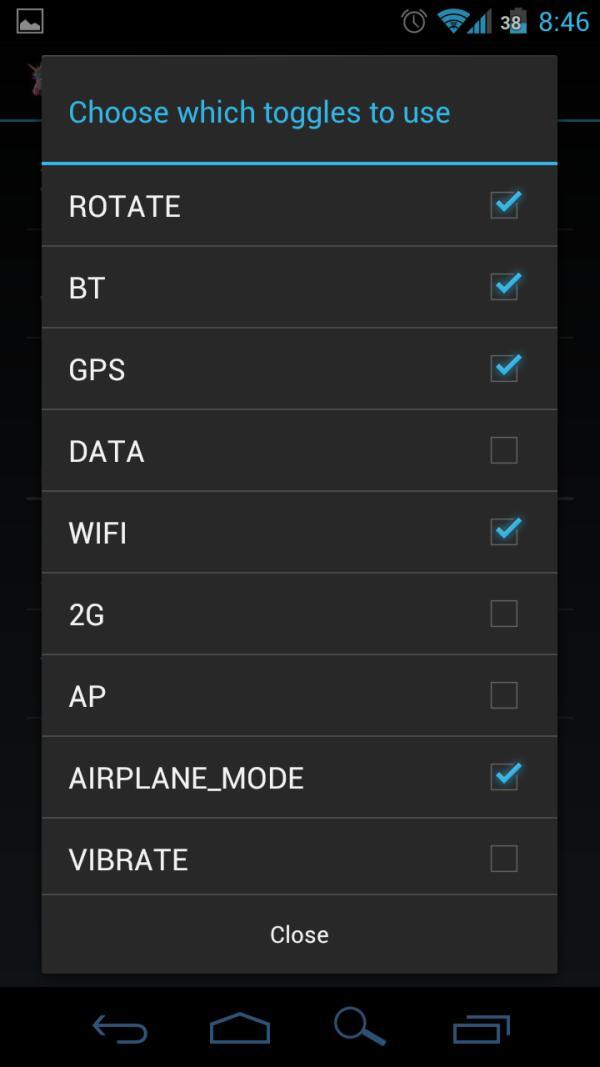Check the 2G toggle option

(504, 613)
